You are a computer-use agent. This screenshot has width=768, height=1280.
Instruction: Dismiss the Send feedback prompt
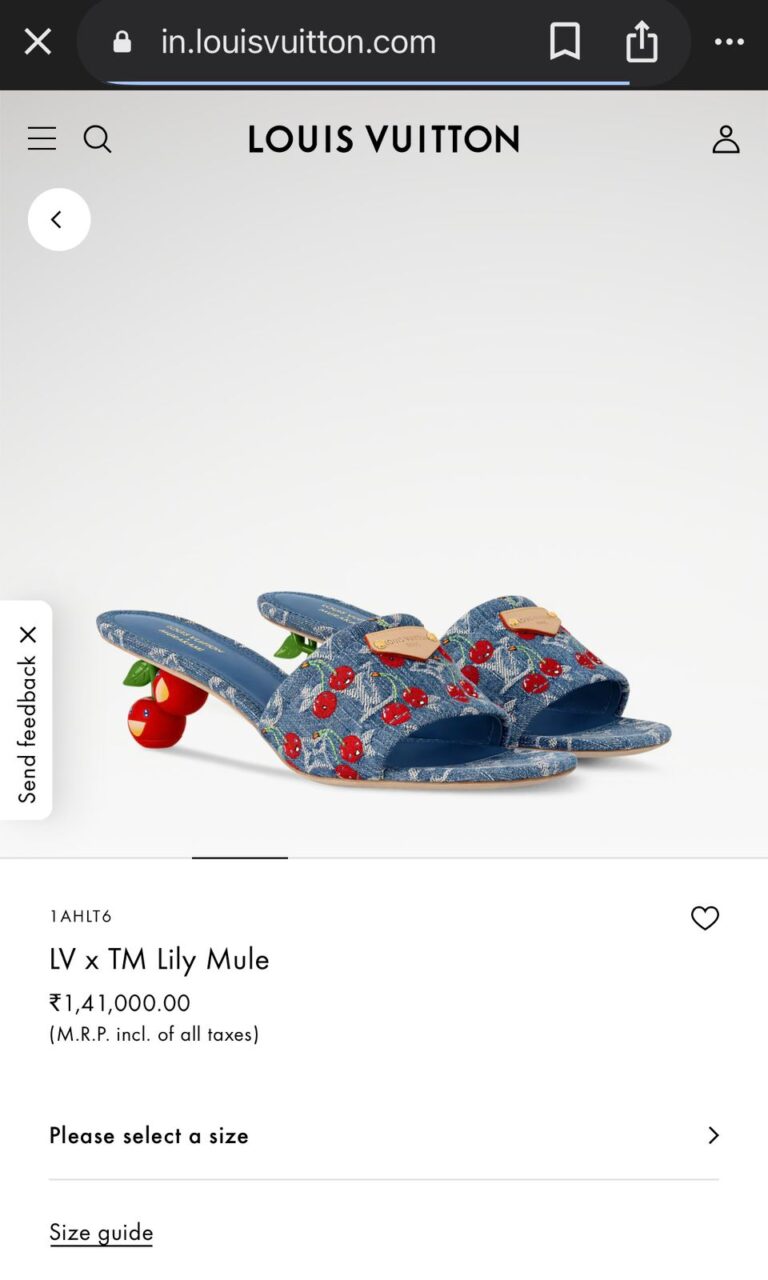coord(29,633)
